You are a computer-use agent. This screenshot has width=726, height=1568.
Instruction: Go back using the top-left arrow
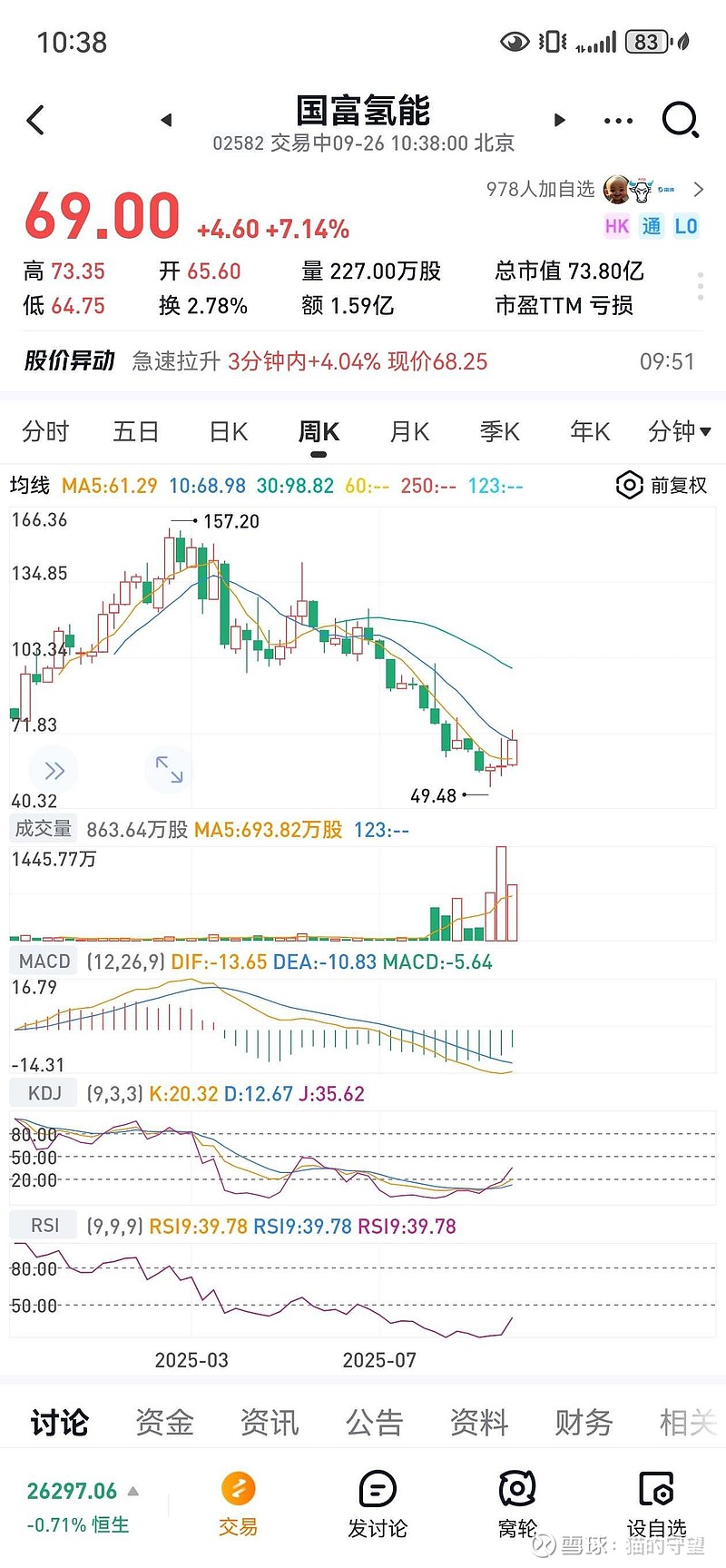coord(36,120)
